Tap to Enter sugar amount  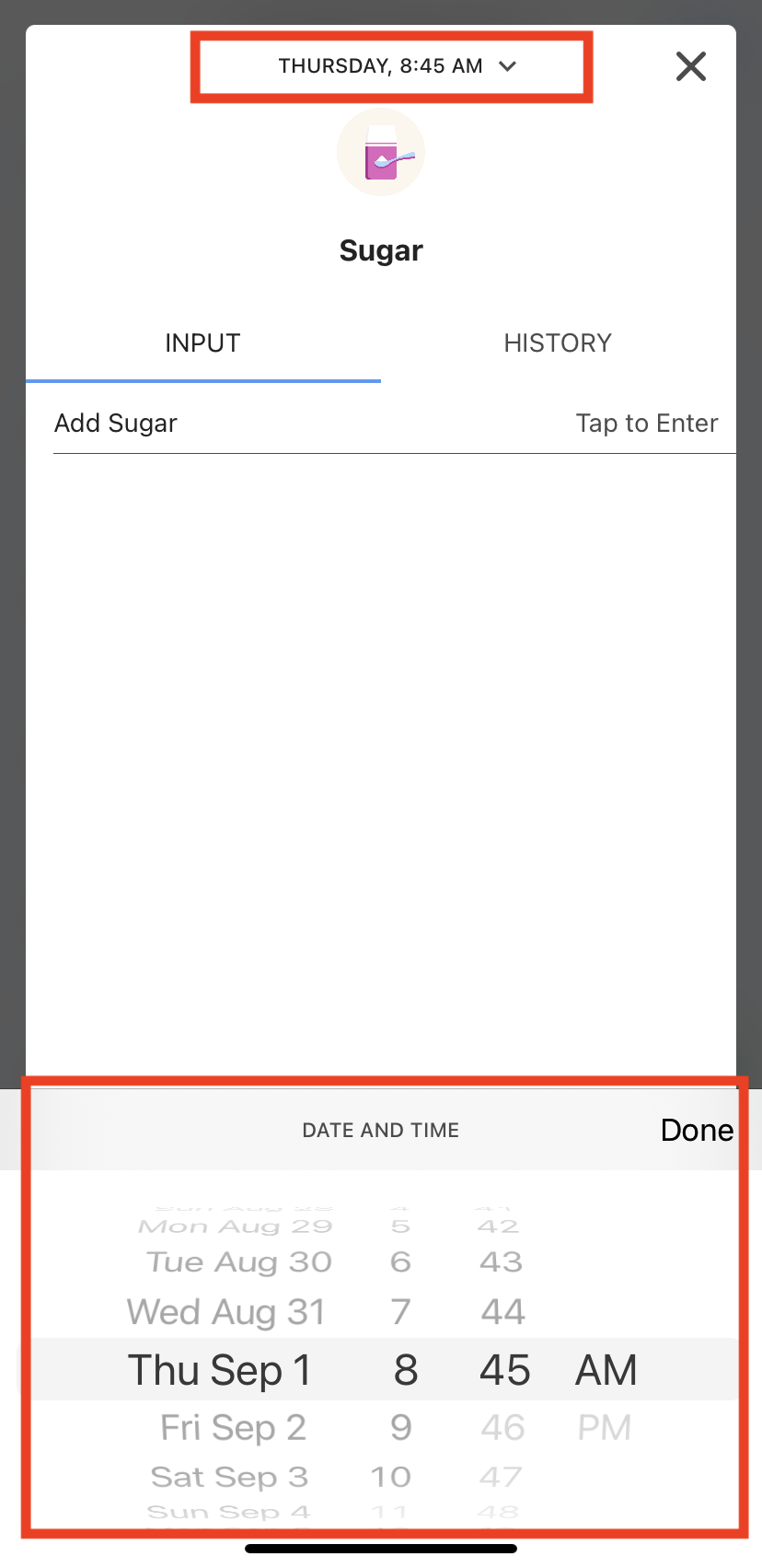[x=646, y=424]
